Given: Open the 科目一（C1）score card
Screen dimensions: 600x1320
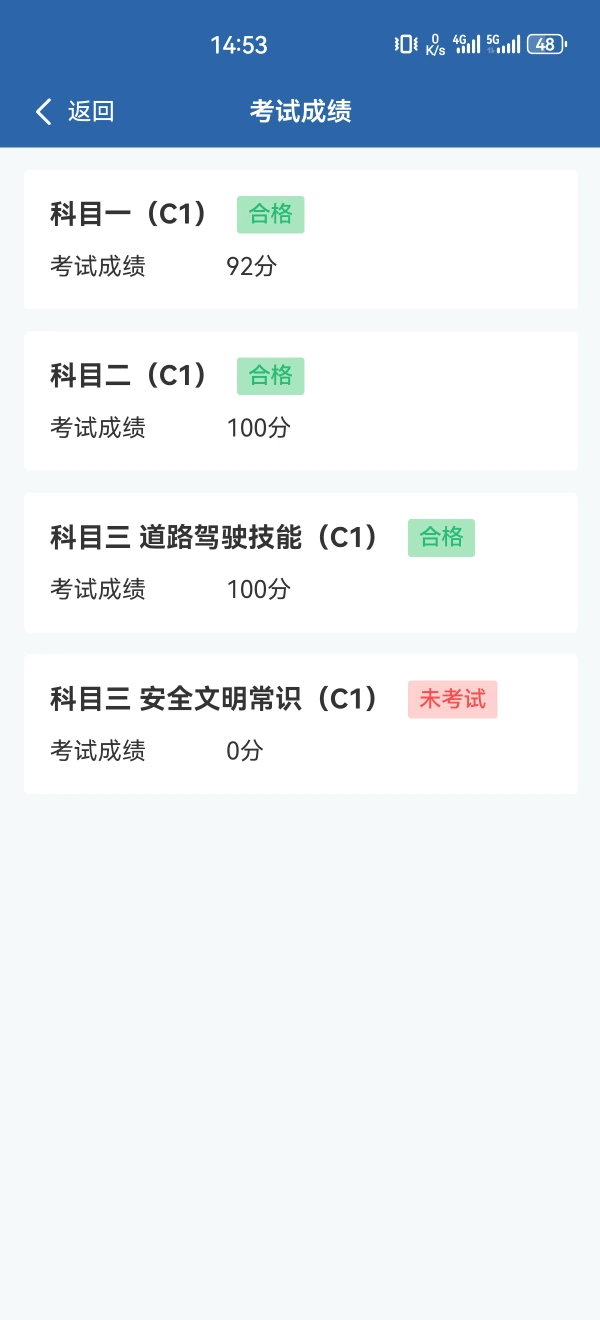Looking at the screenshot, I should pyautogui.click(x=301, y=239).
